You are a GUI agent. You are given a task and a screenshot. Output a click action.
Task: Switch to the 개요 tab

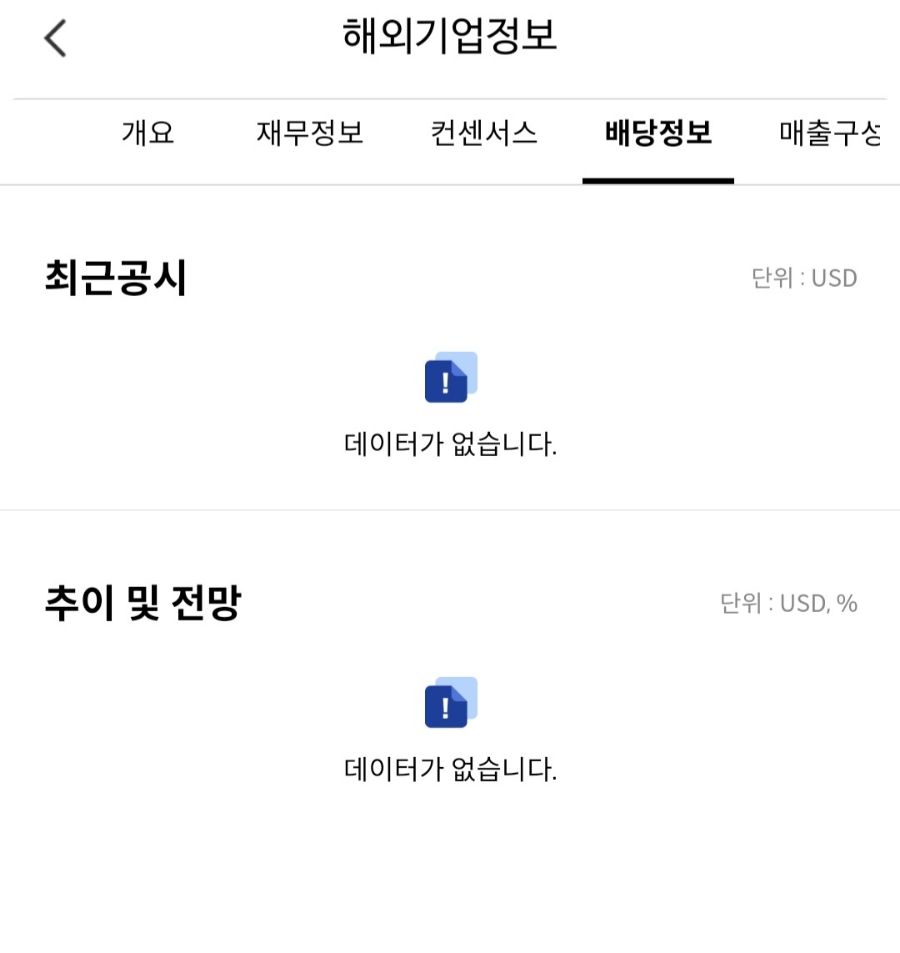150,135
